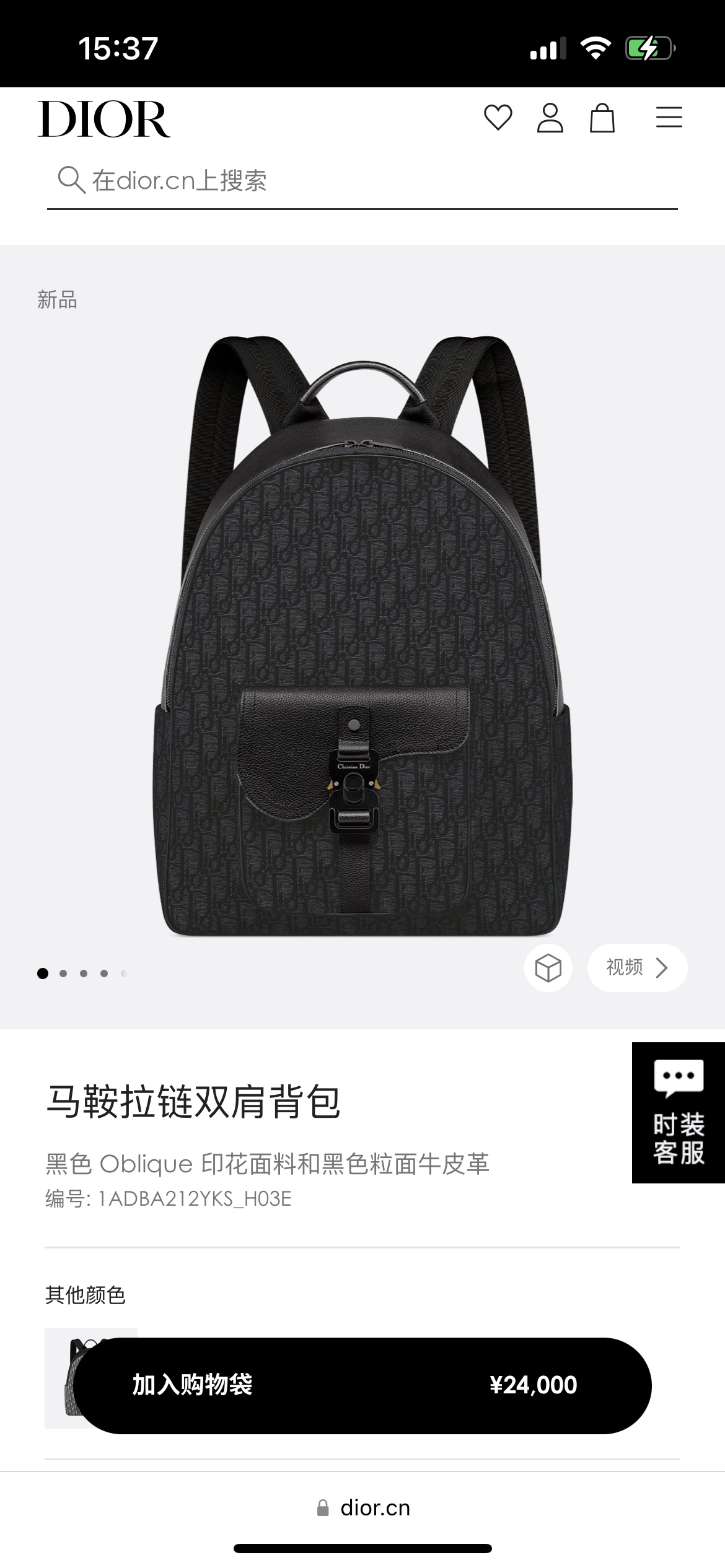Open the shopping bag

(602, 118)
